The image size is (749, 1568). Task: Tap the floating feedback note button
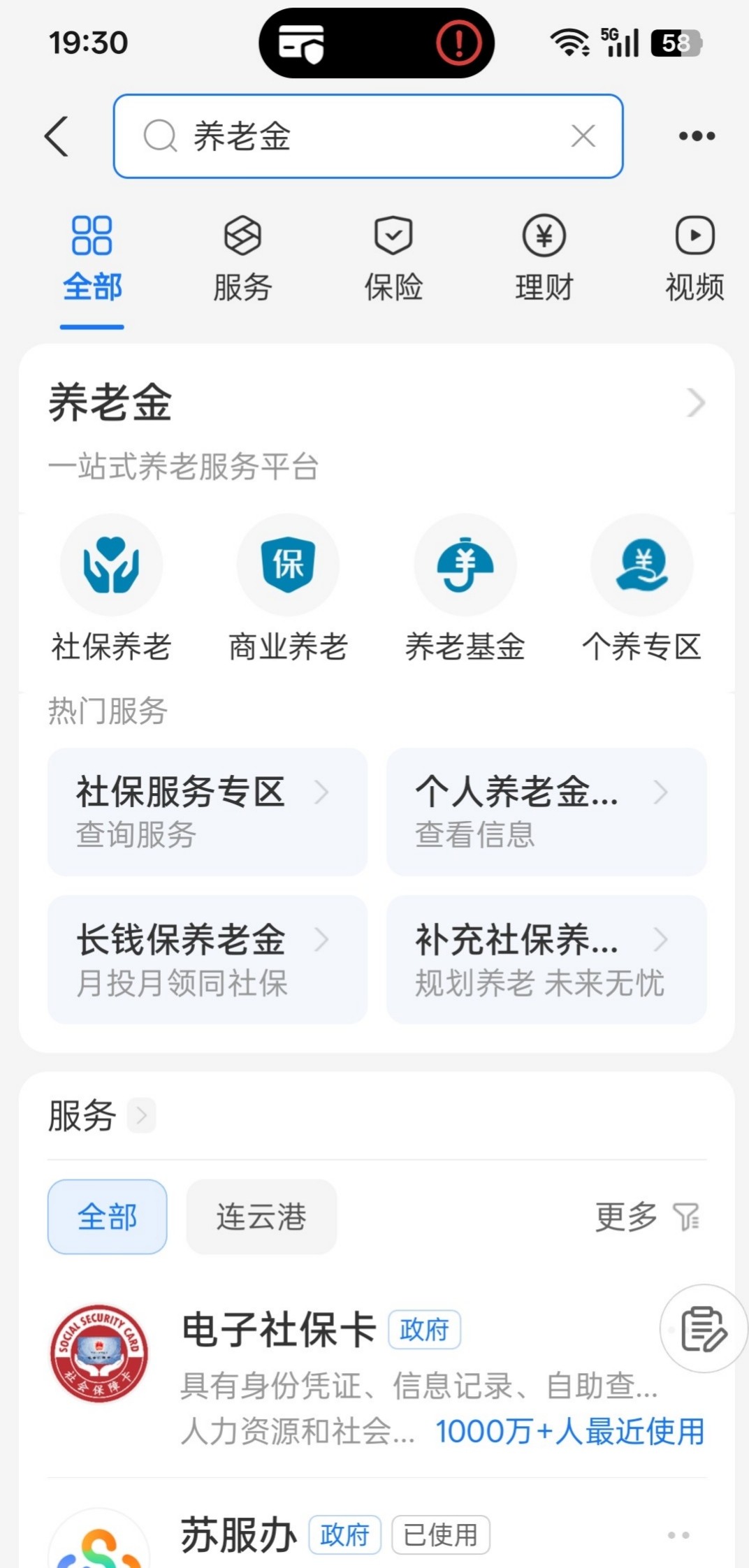[x=704, y=1328]
